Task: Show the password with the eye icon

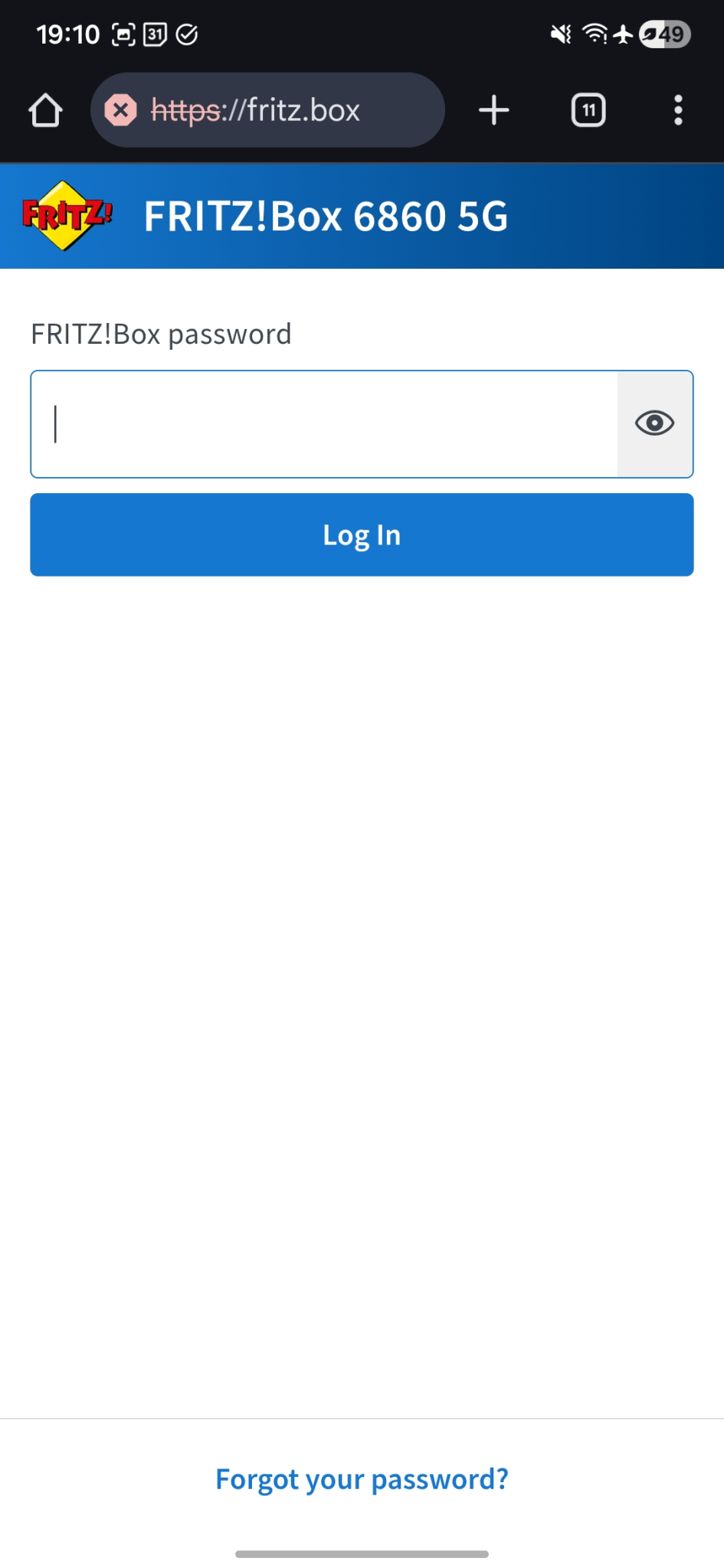Action: (654, 423)
